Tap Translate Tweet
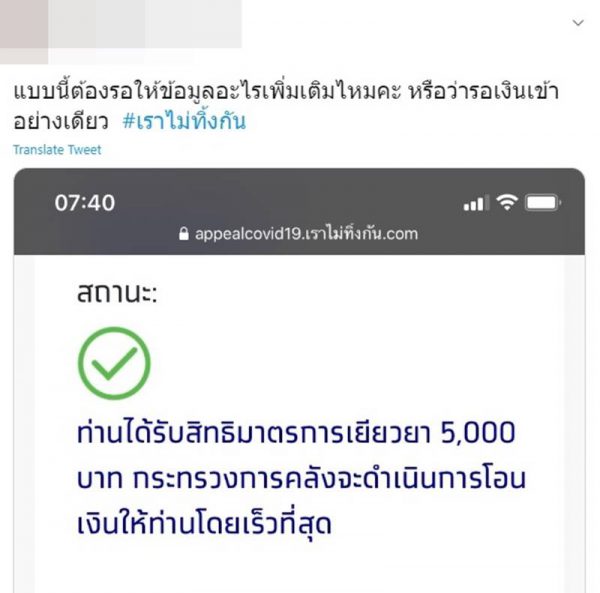The image size is (600, 593). [x=56, y=149]
